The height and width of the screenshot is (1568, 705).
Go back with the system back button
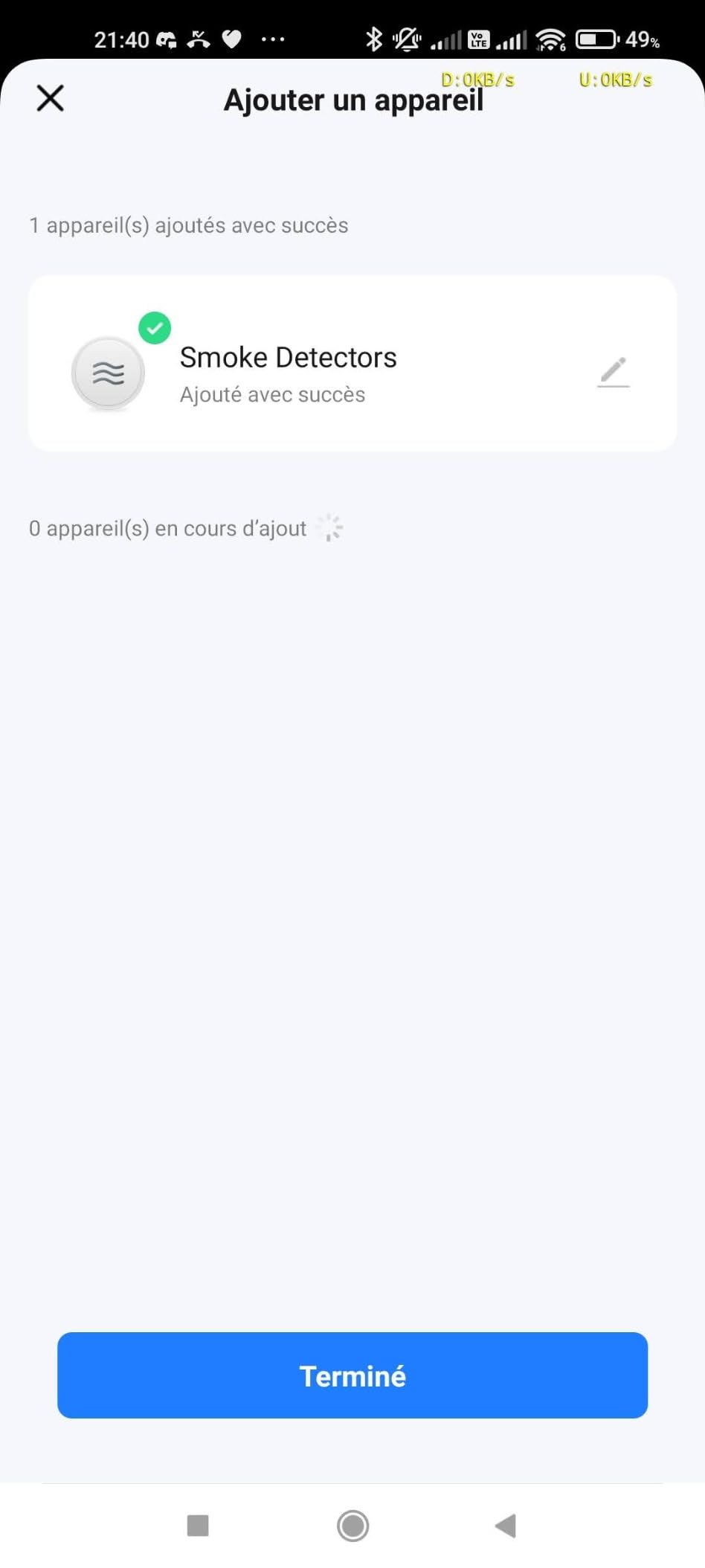point(506,1526)
